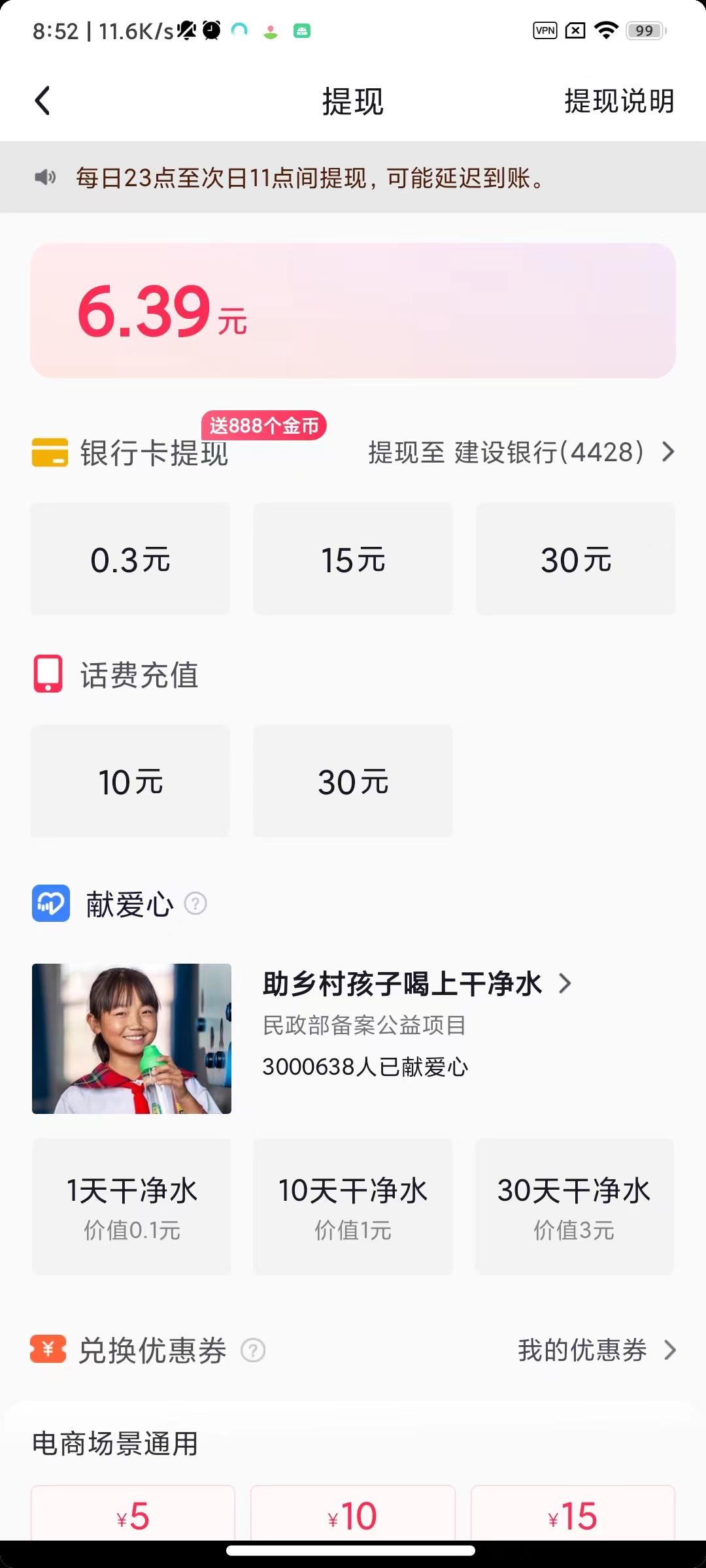The width and height of the screenshot is (706, 1568).
Task: Go back from the 提现 page
Action: pyautogui.click(x=42, y=101)
